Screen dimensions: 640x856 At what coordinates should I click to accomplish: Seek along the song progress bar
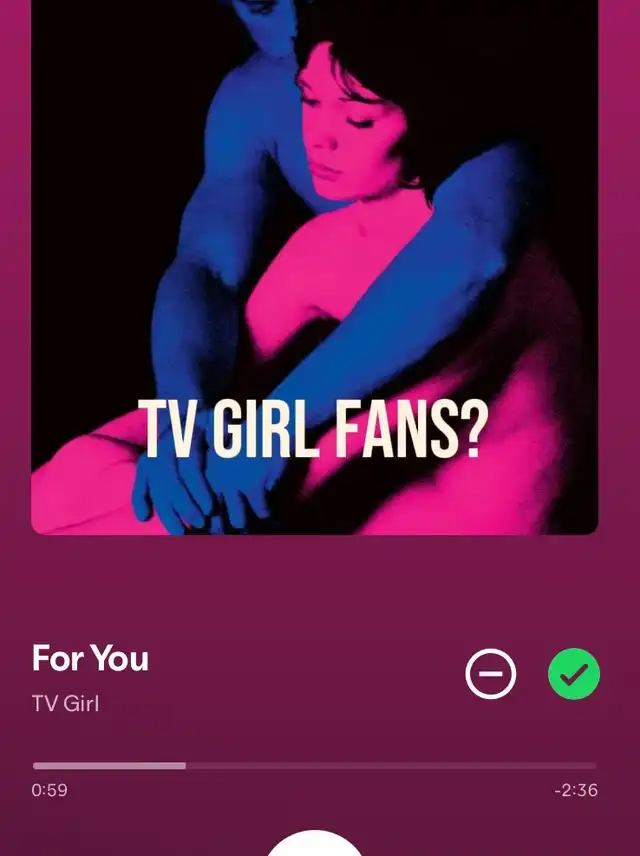pos(315,766)
